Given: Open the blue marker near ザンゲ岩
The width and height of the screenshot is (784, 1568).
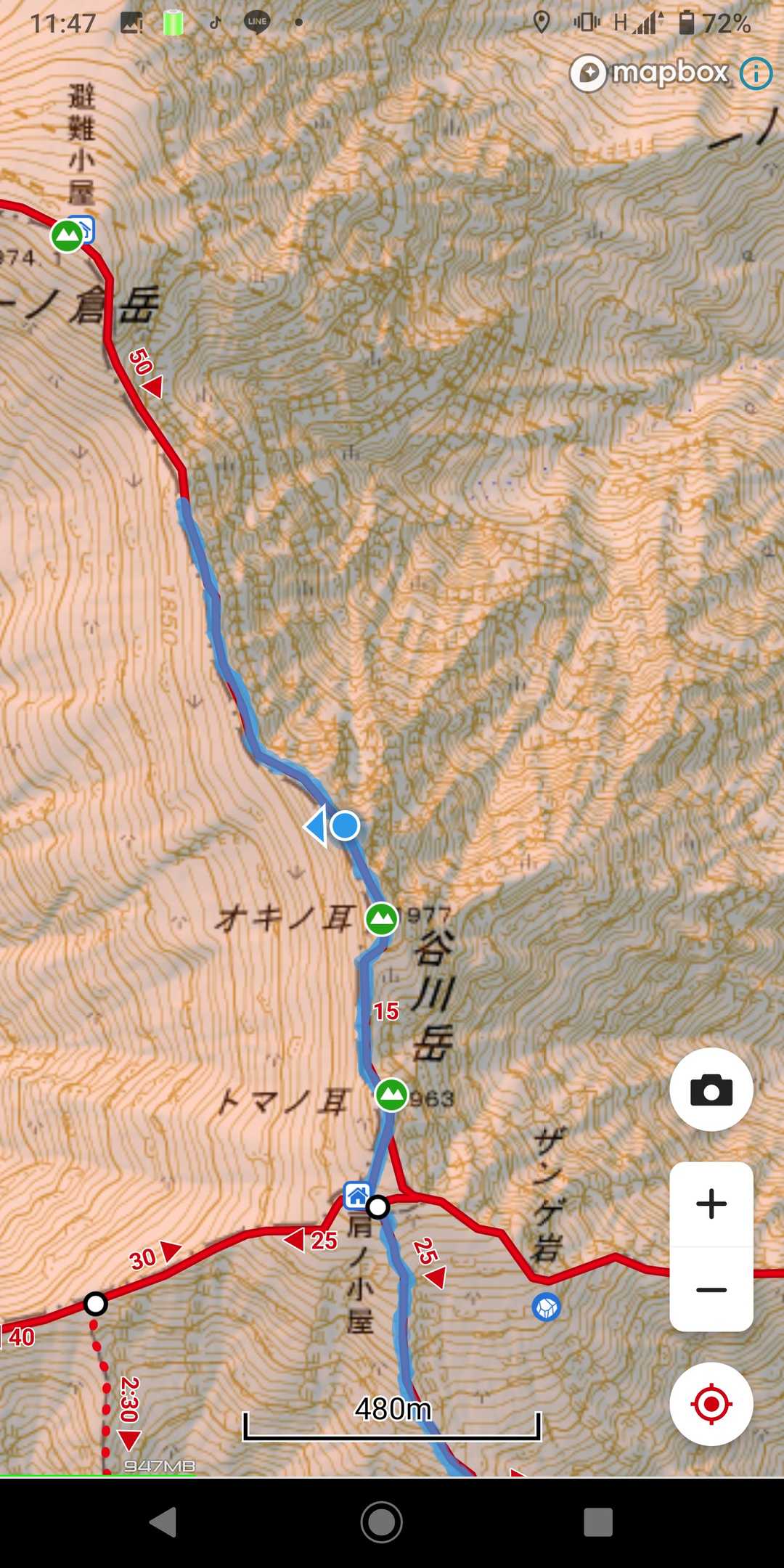Looking at the screenshot, I should point(546,1307).
